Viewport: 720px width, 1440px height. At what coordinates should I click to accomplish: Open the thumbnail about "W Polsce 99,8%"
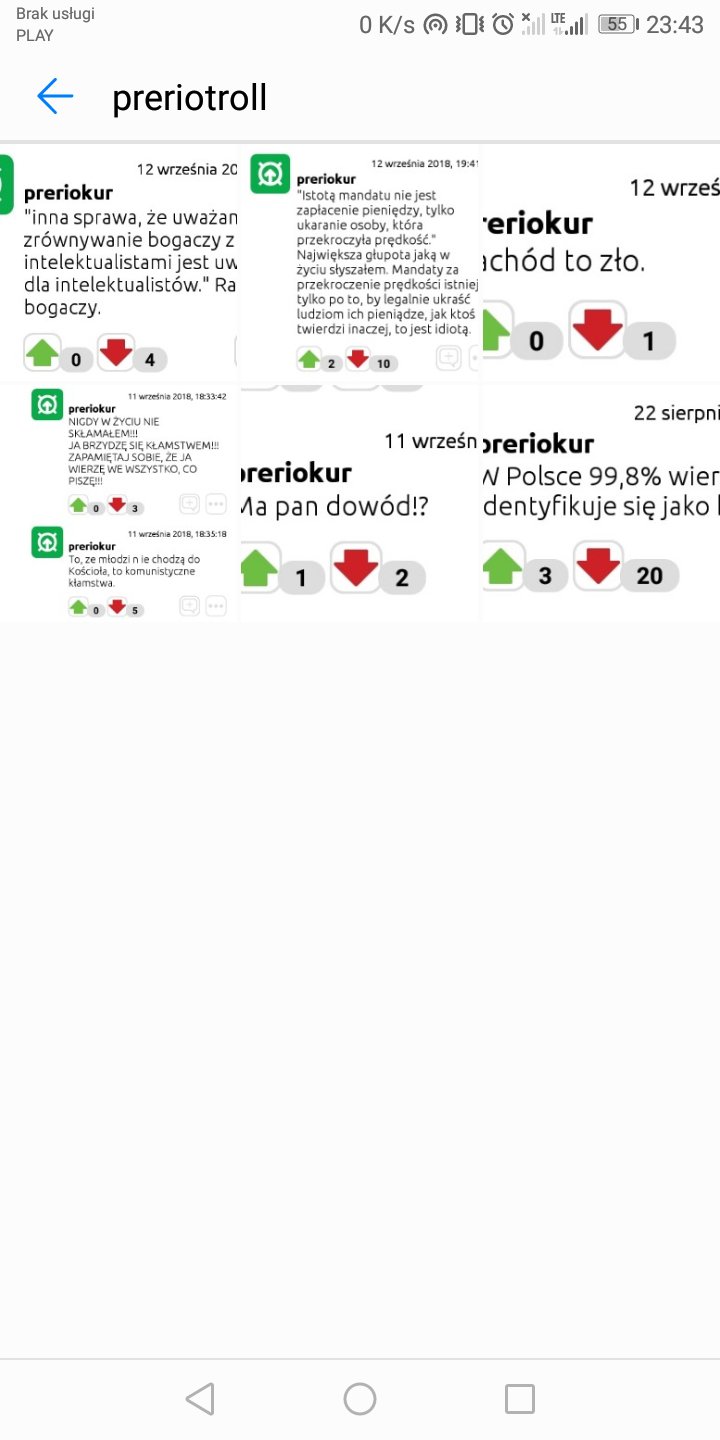pyautogui.click(x=600, y=502)
